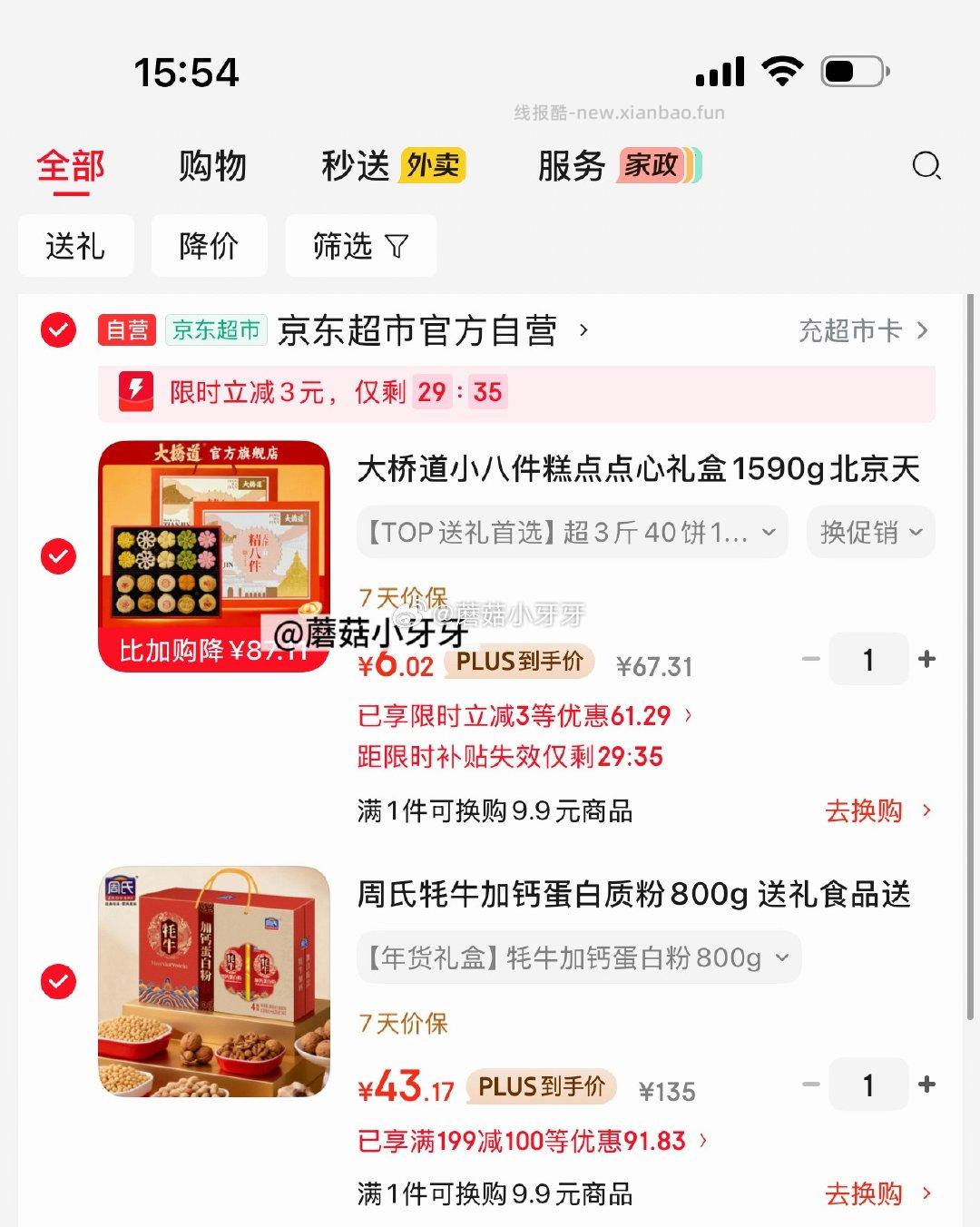Uncheck the 周氏牦牛 protein powder item
The height and width of the screenshot is (1227, 980).
pos(58,982)
